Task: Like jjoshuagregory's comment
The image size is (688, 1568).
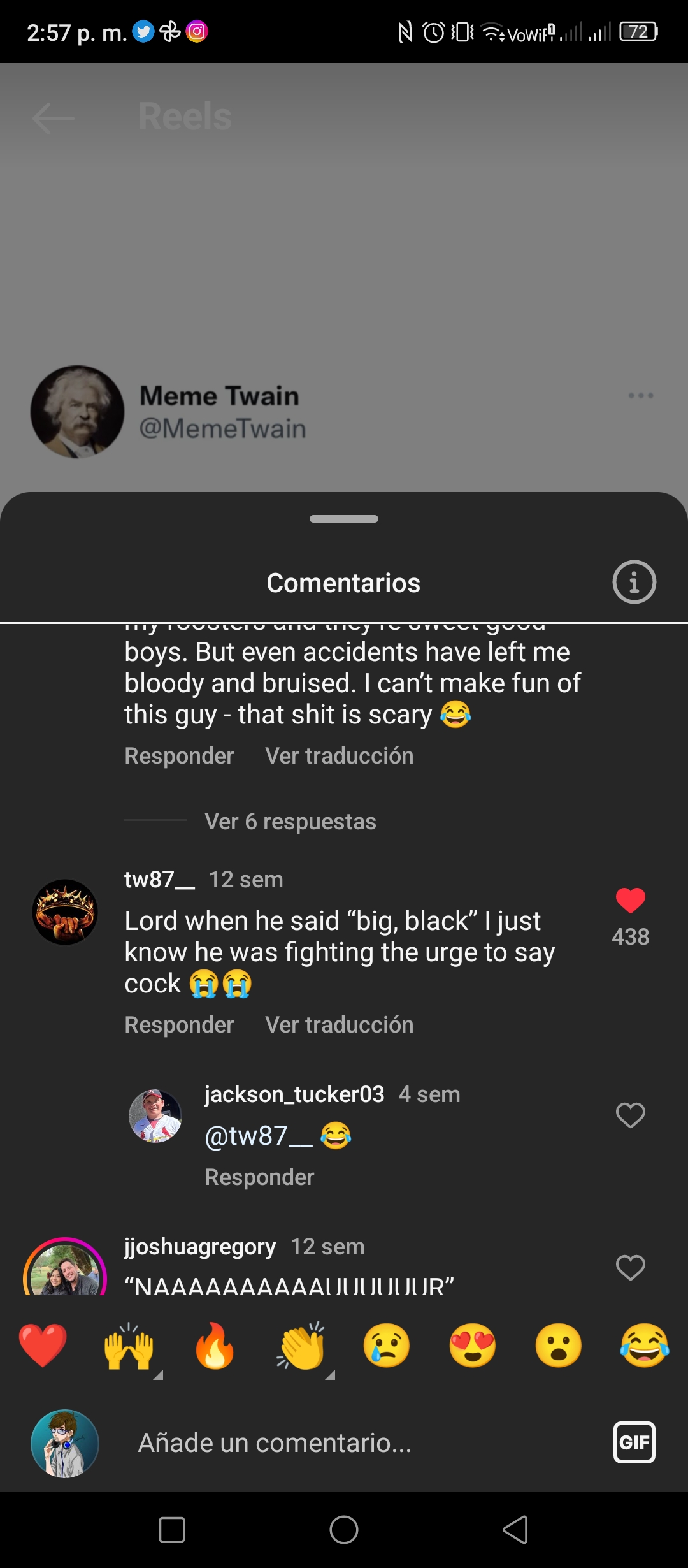Action: pos(631,1267)
